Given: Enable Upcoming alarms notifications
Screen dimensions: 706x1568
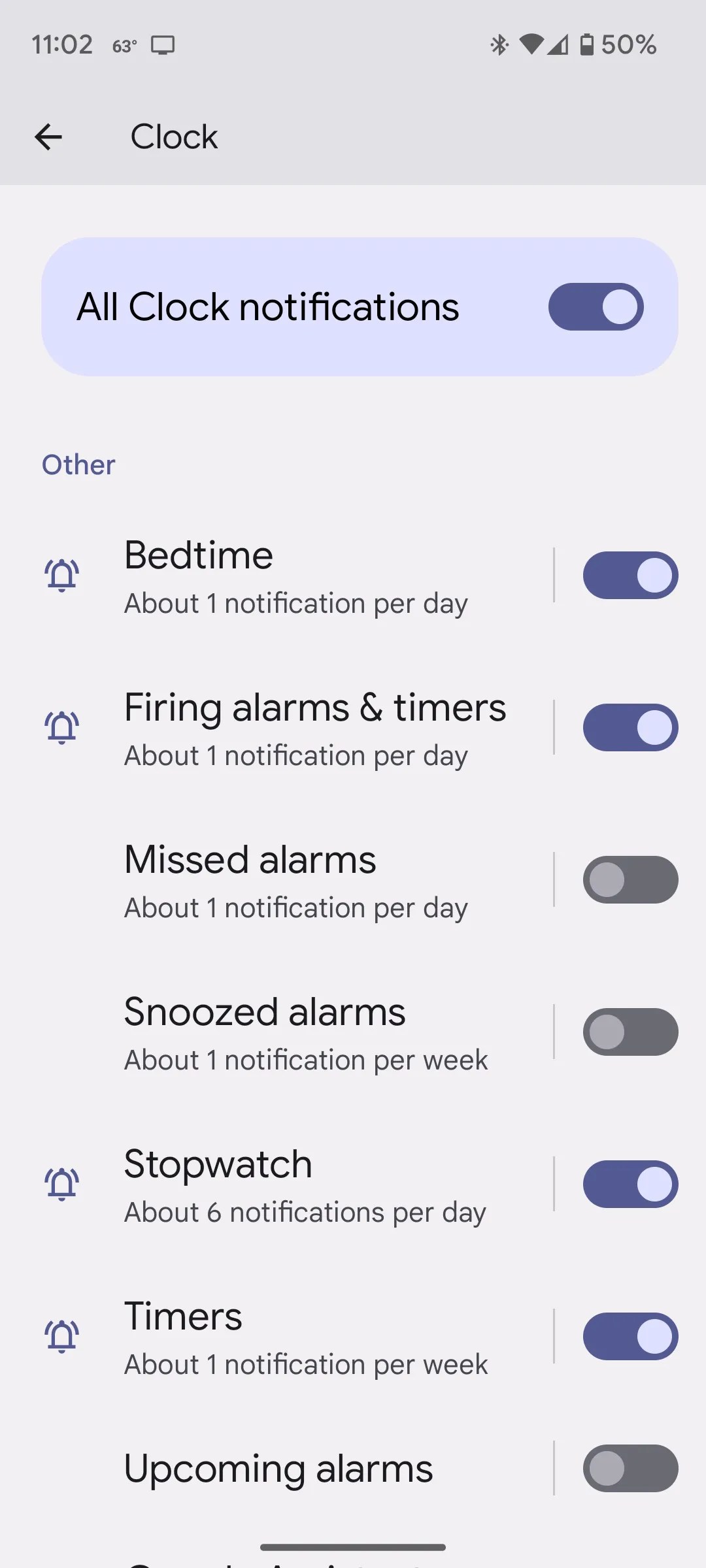Looking at the screenshot, I should point(630,1468).
